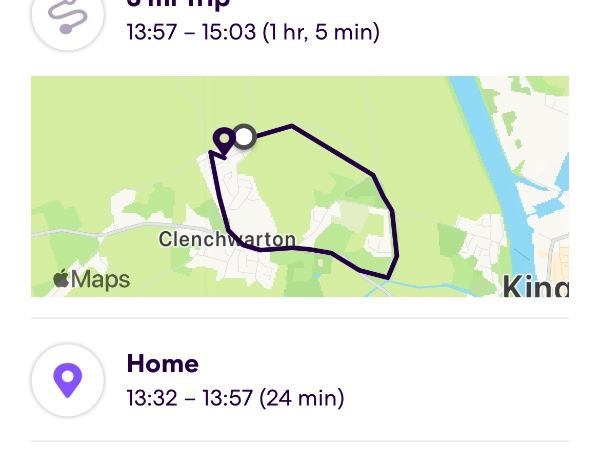Open the trip route map
The width and height of the screenshot is (600, 450).
point(300,186)
